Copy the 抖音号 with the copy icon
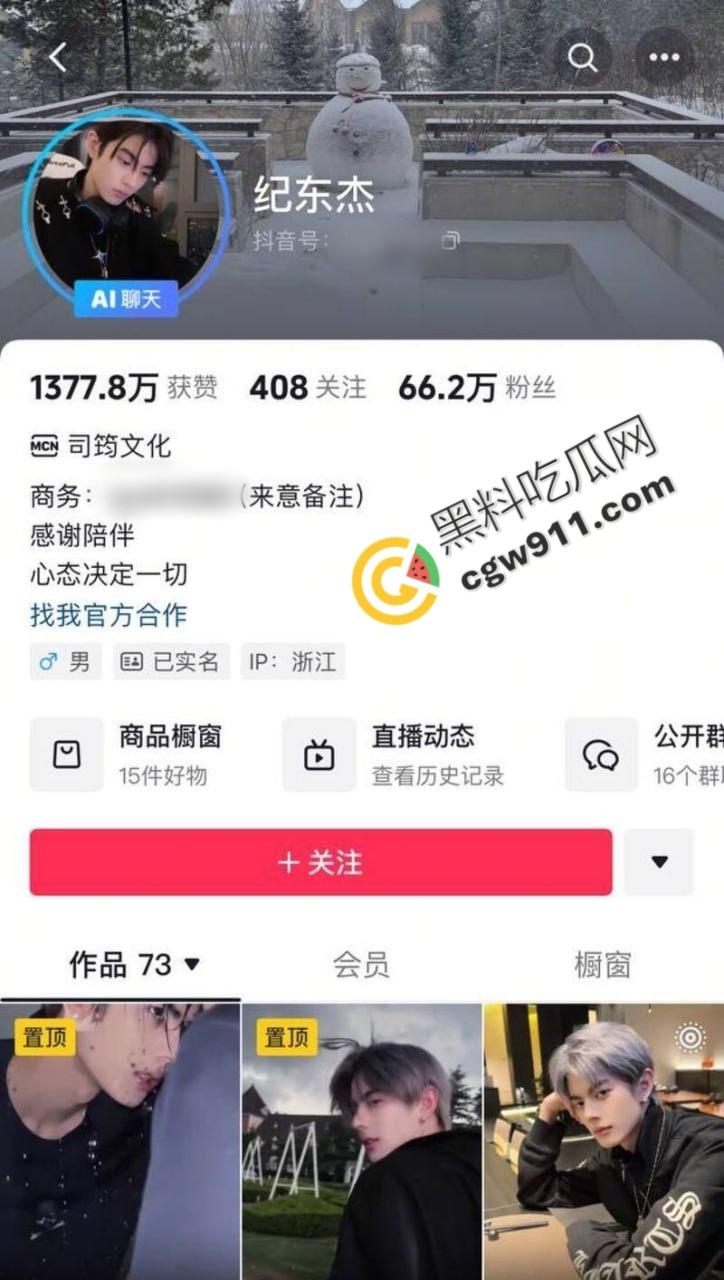Image resolution: width=724 pixels, height=1280 pixels. click(451, 240)
